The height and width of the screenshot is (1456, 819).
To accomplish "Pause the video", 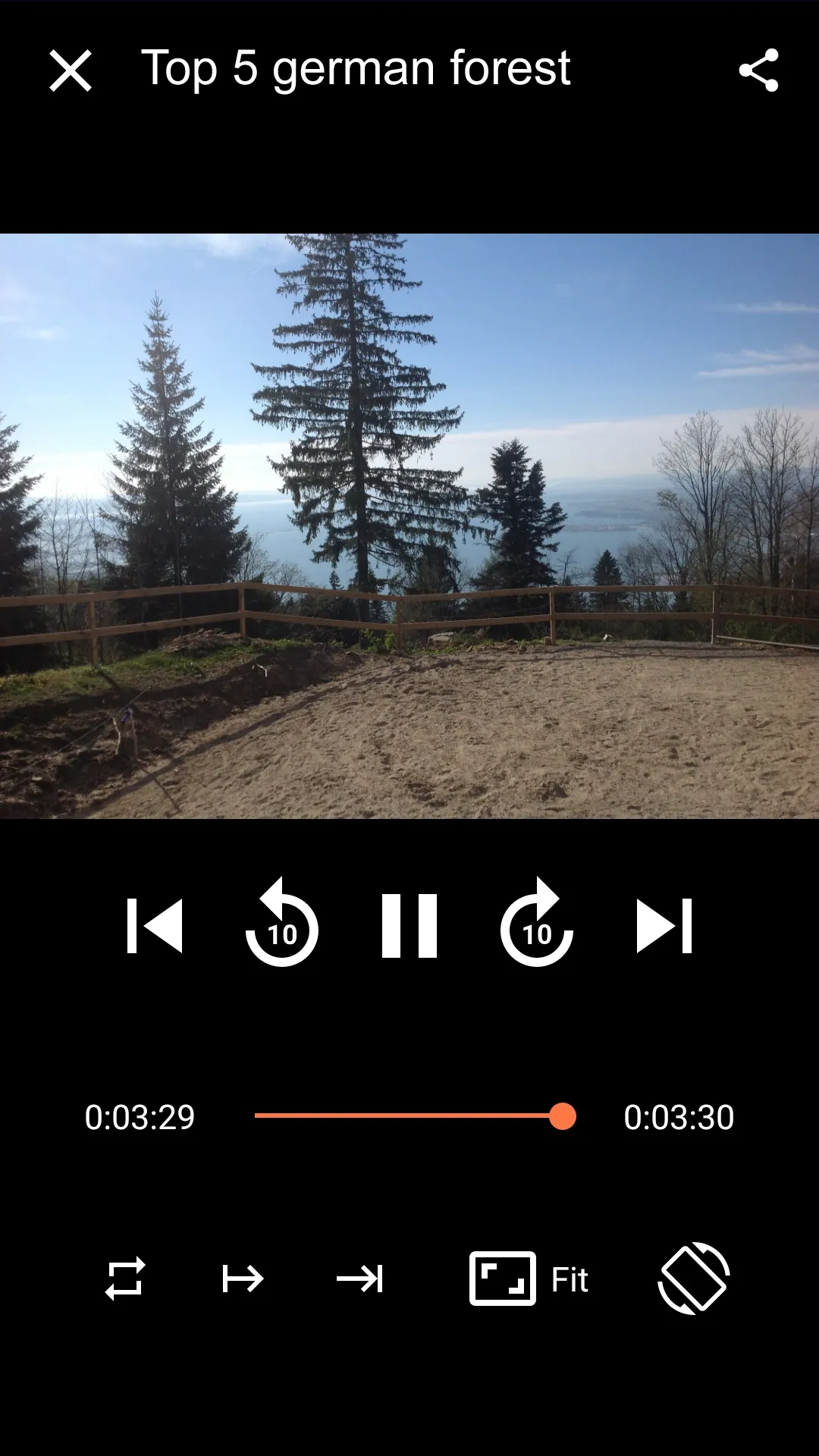I will point(409,927).
